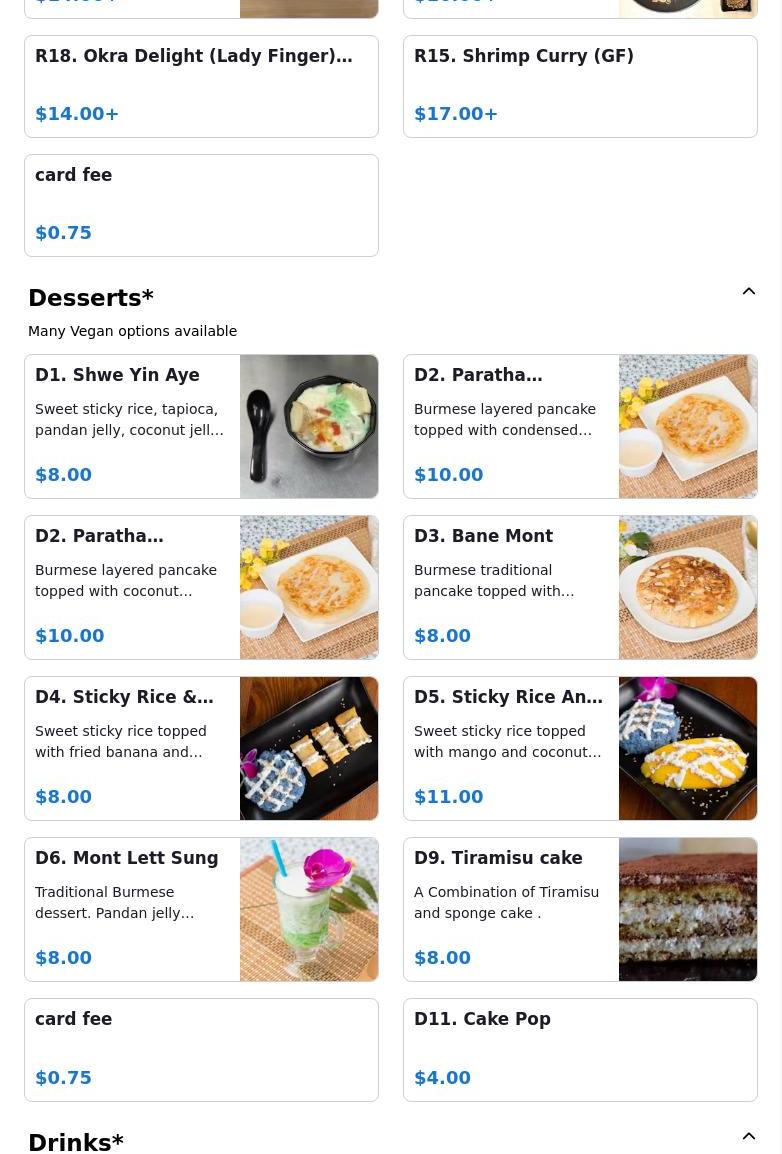
Task: Collapse the Drinks section
Action: [749, 1137]
